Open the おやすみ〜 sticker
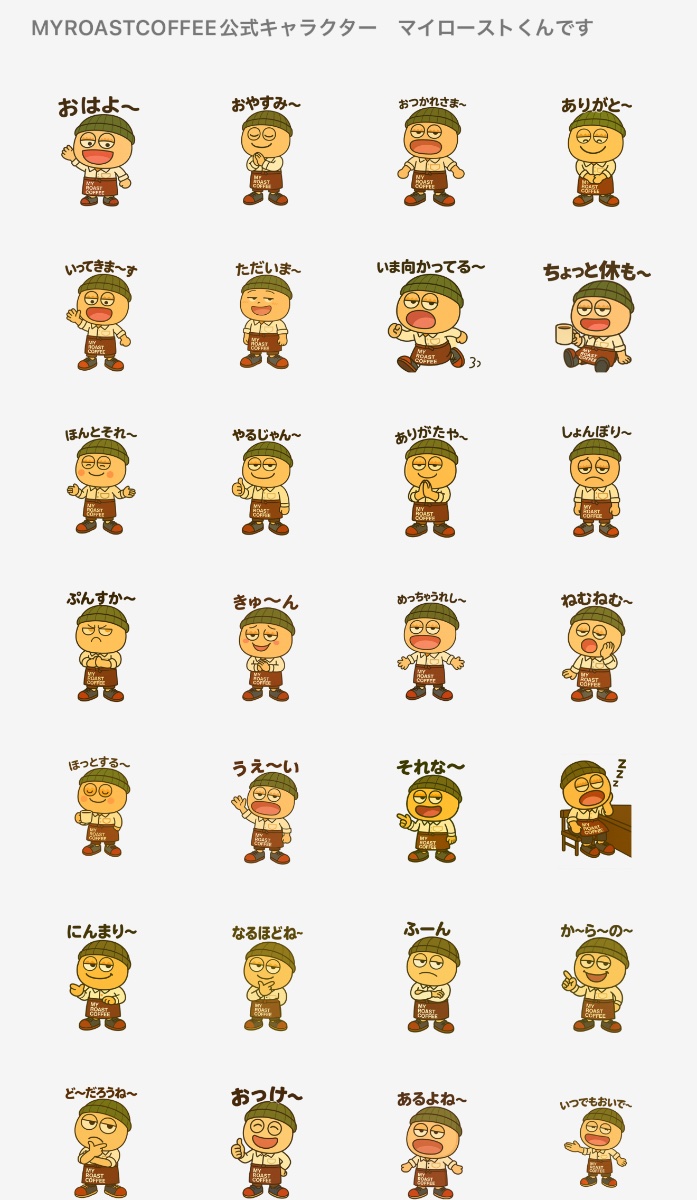The image size is (697, 1200). [x=265, y=152]
